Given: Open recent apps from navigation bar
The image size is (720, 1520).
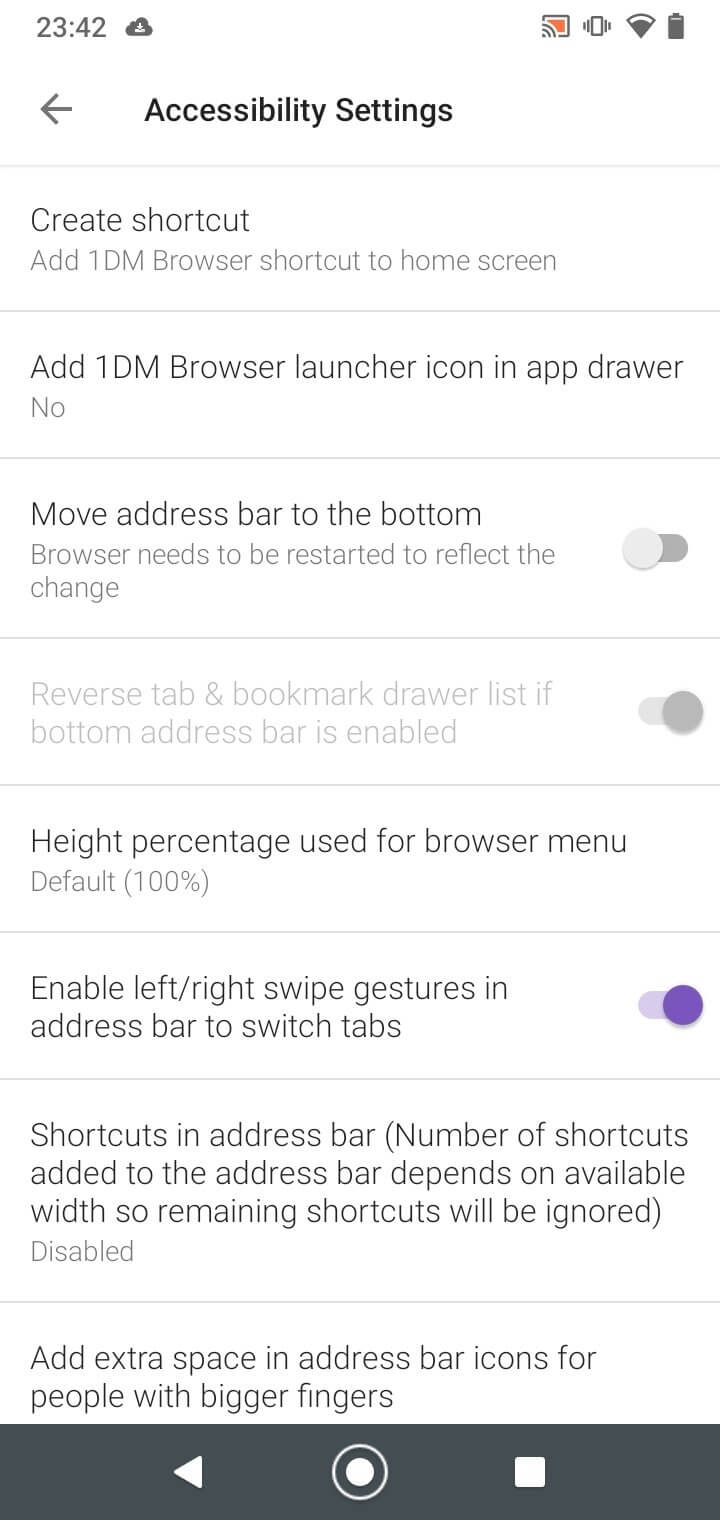Looking at the screenshot, I should [x=529, y=1472].
